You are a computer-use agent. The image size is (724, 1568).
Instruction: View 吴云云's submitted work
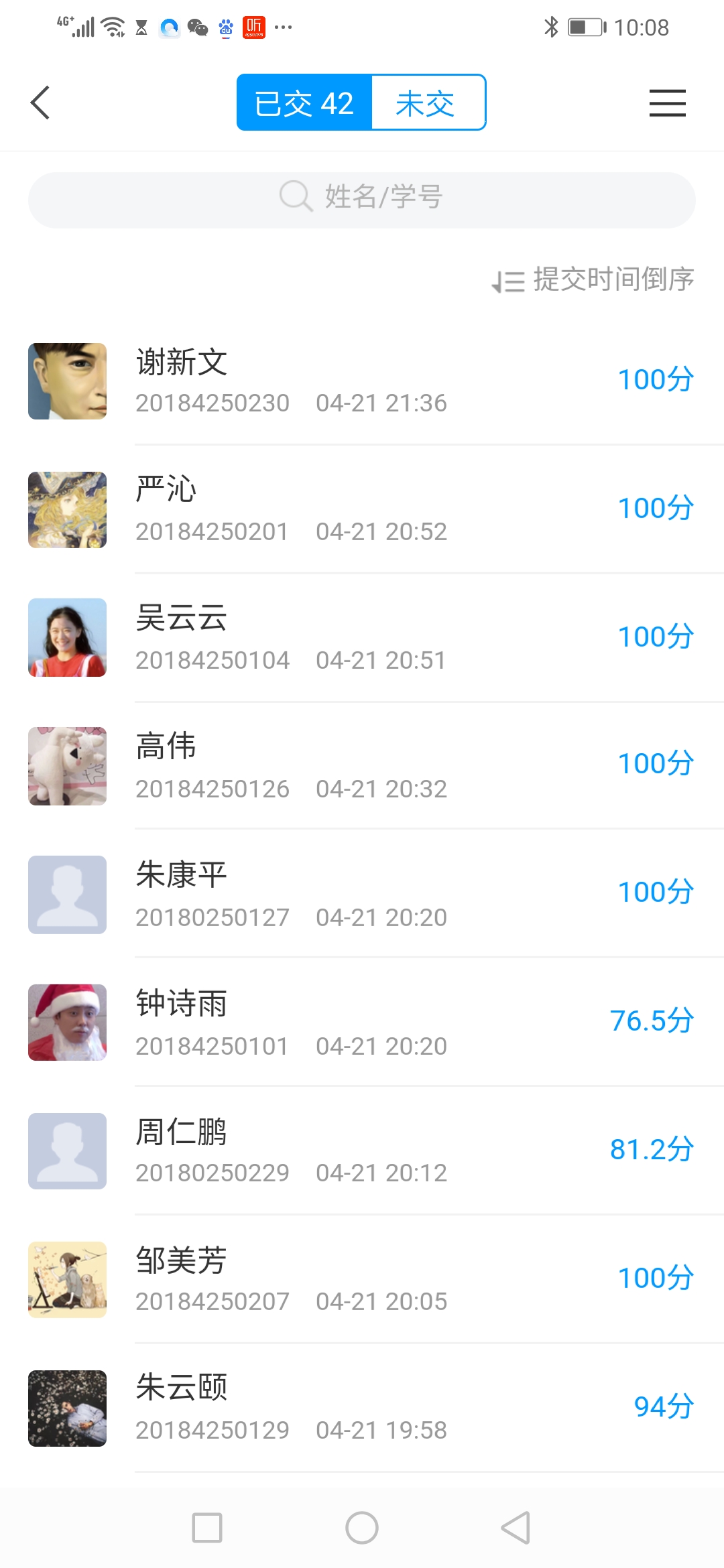pyautogui.click(x=362, y=638)
